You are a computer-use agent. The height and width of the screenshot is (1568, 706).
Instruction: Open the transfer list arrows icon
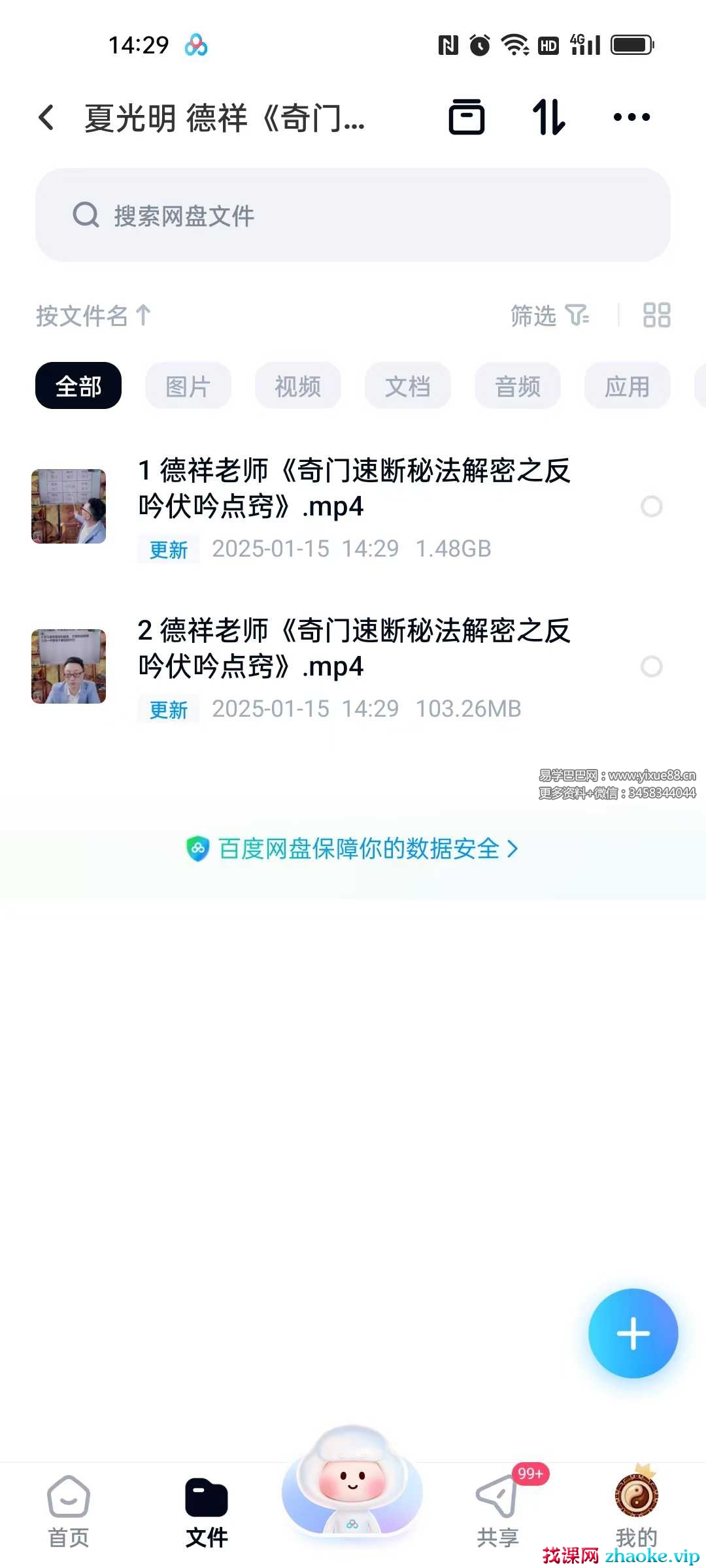pos(548,118)
